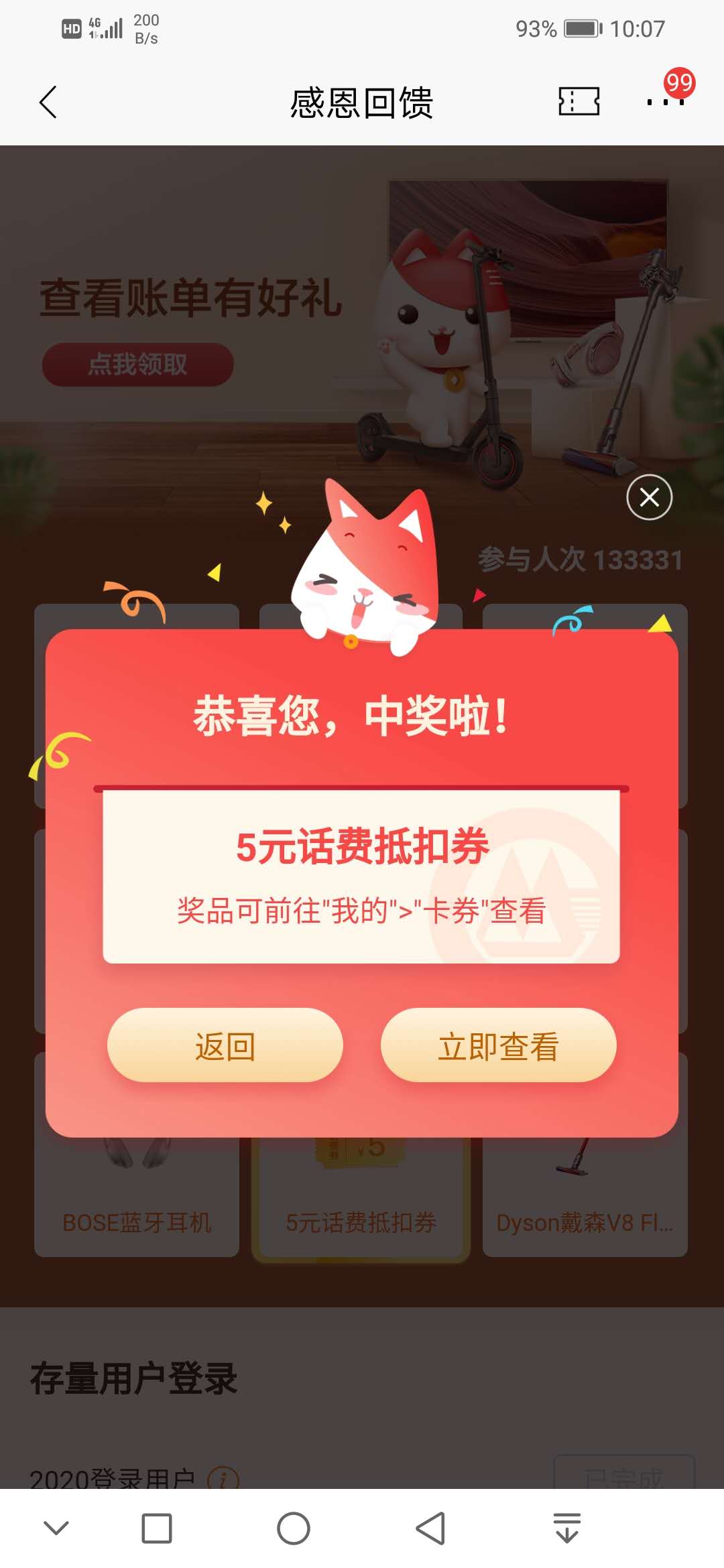Tap the 返回 button
The image size is (724, 1568).
coord(225,1045)
